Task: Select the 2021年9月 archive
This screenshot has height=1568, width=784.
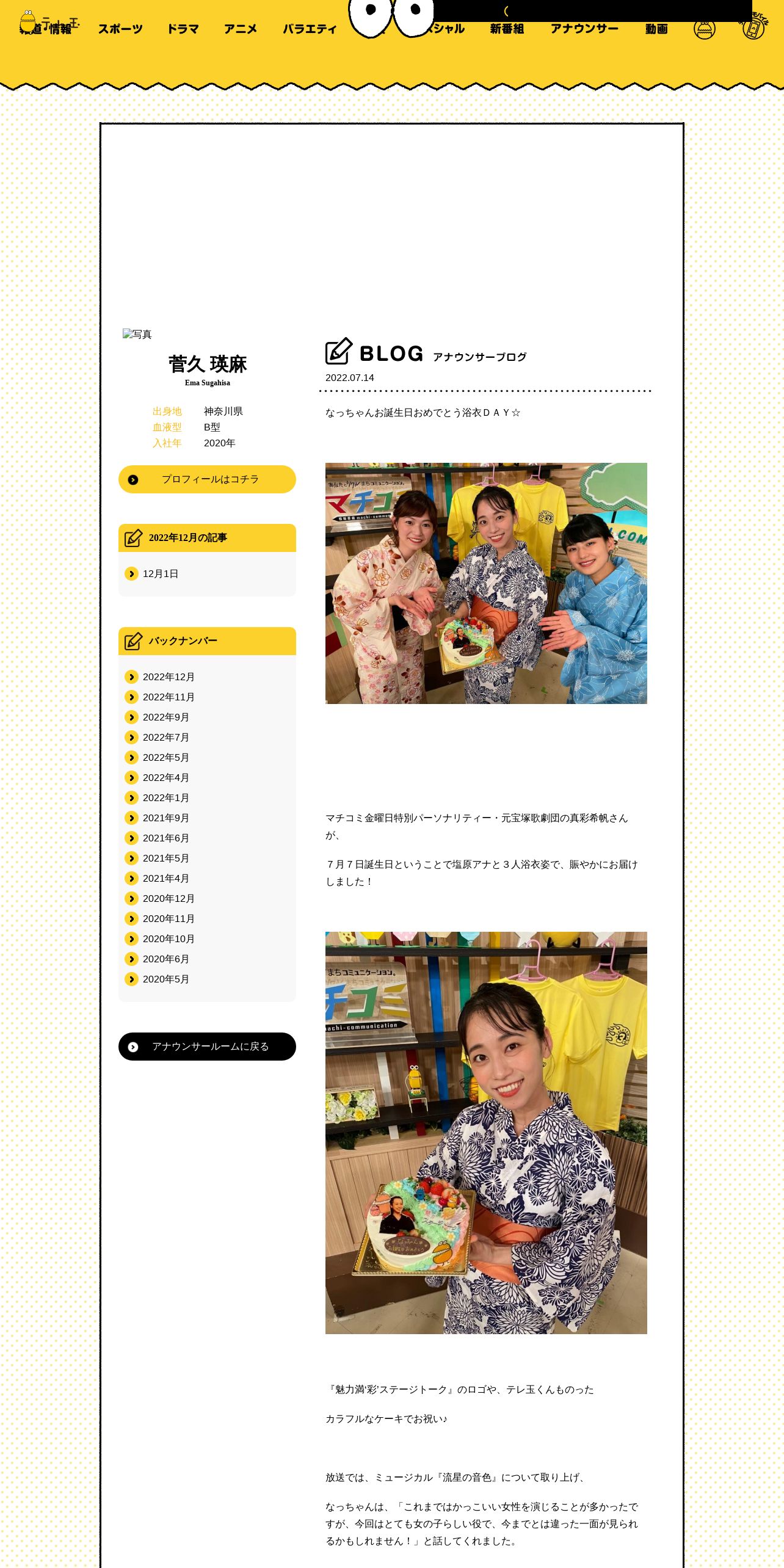Action: (165, 818)
